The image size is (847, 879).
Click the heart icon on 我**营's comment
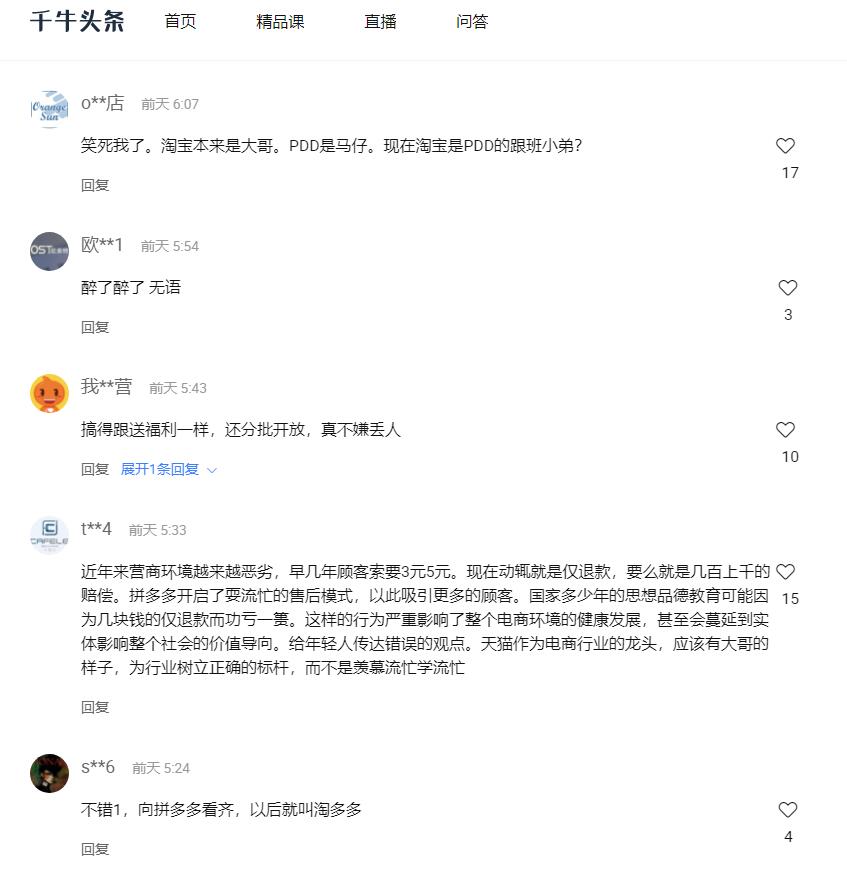pos(787,431)
